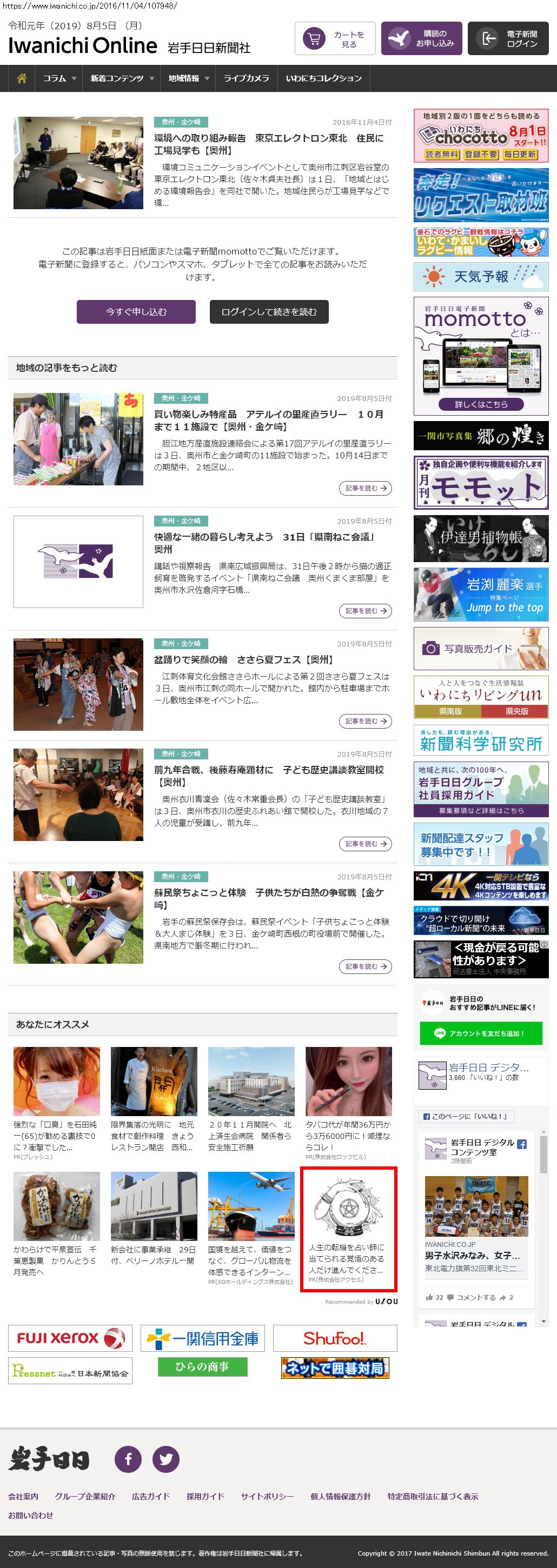Open the Twitter icon in footer
The width and height of the screenshot is (557, 1568).
[x=165, y=1459]
